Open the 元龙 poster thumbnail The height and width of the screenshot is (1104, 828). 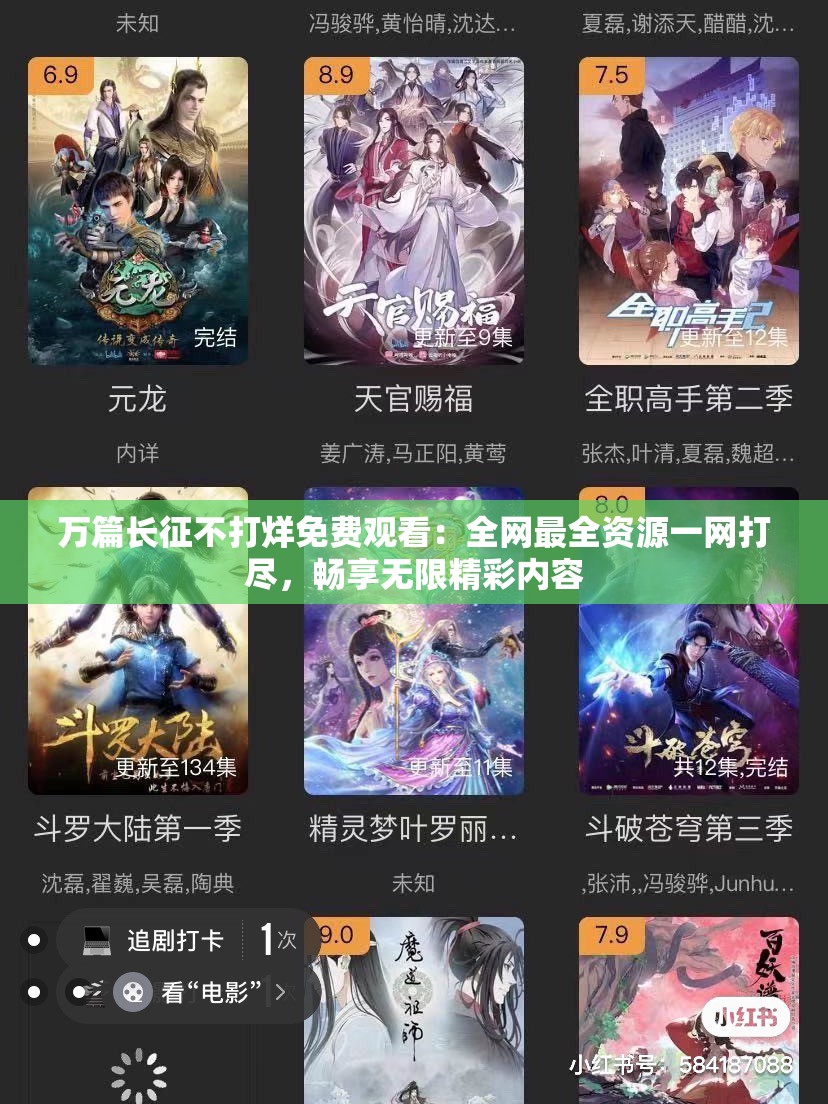(138, 210)
